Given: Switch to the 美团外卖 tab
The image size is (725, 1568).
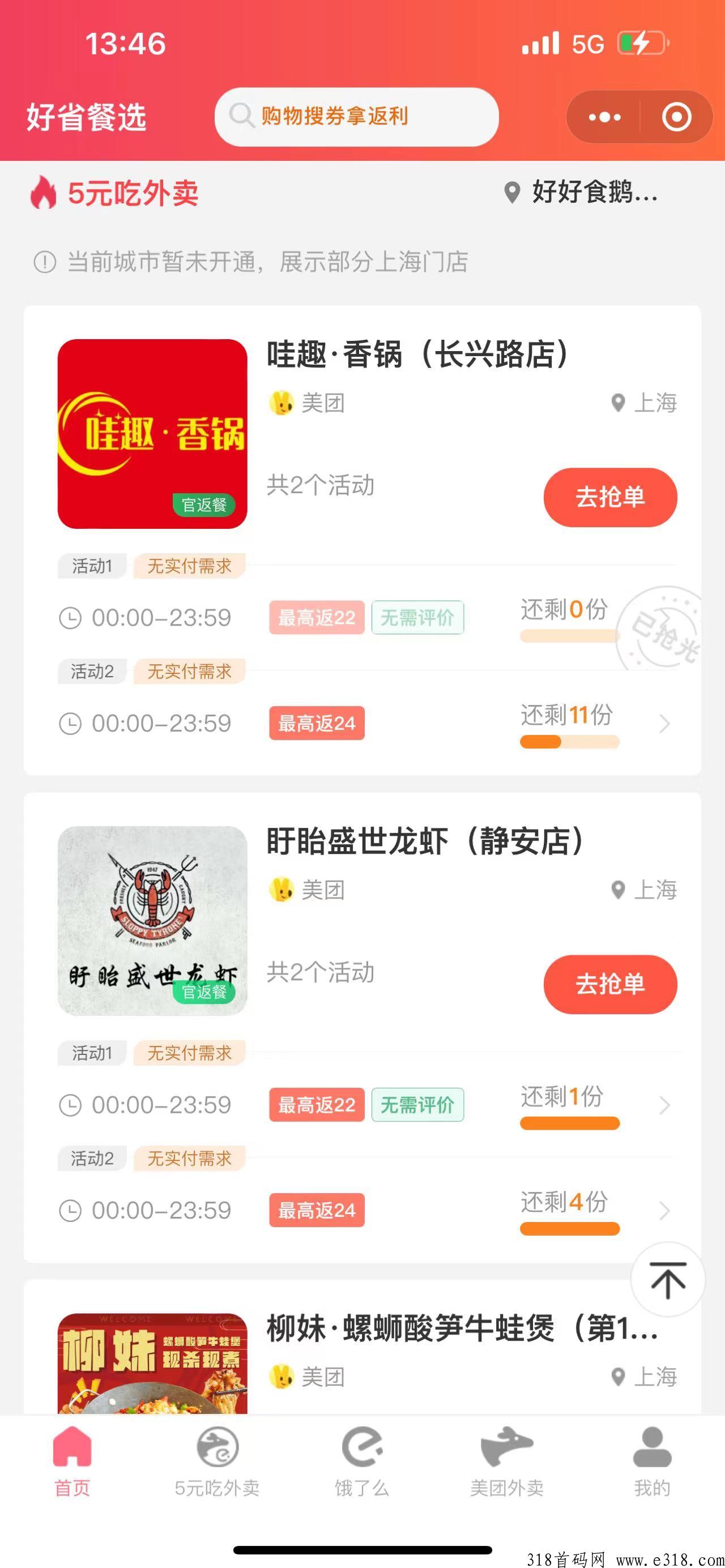Looking at the screenshot, I should click(x=506, y=1461).
